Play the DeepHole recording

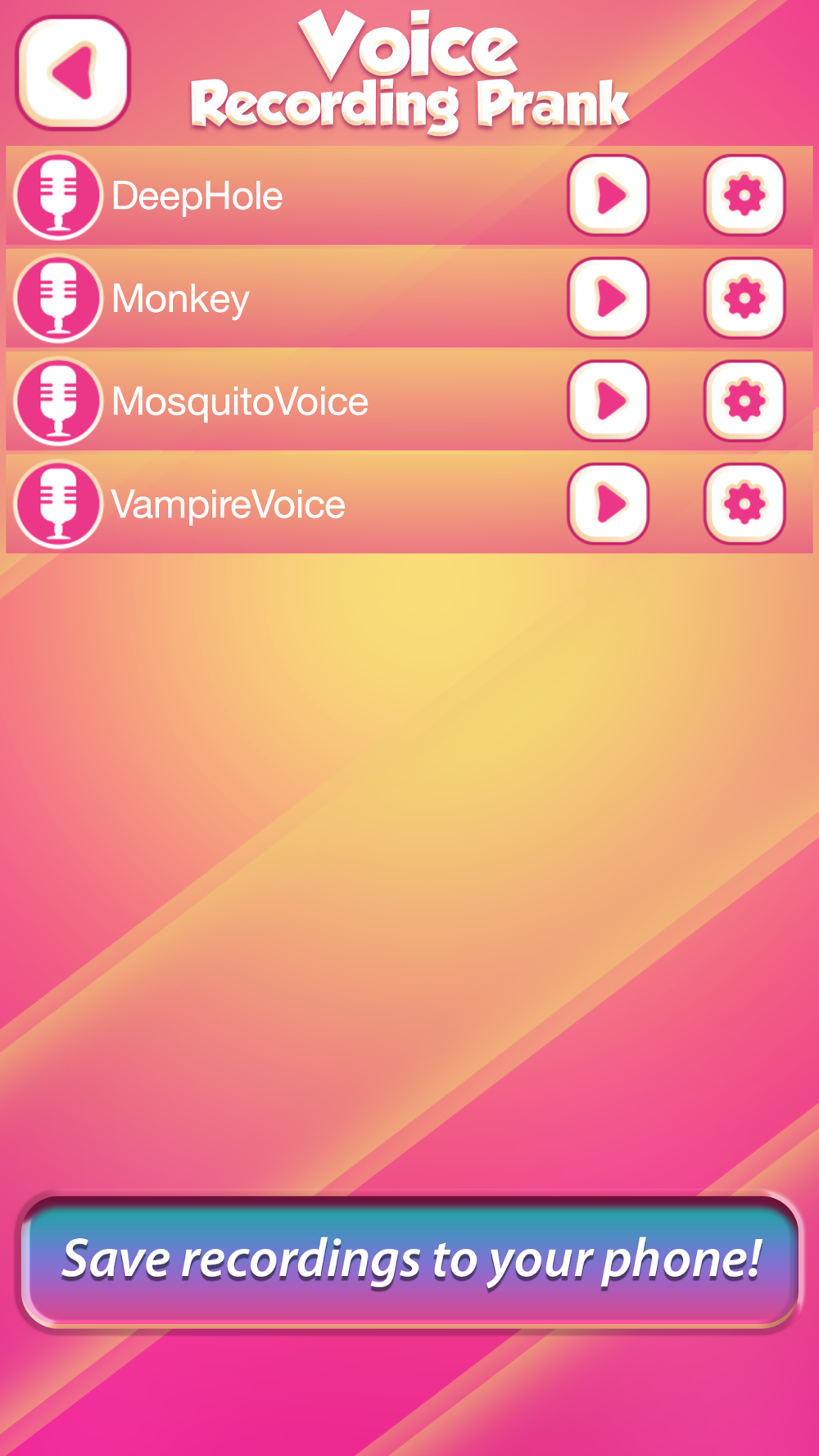[x=609, y=195]
